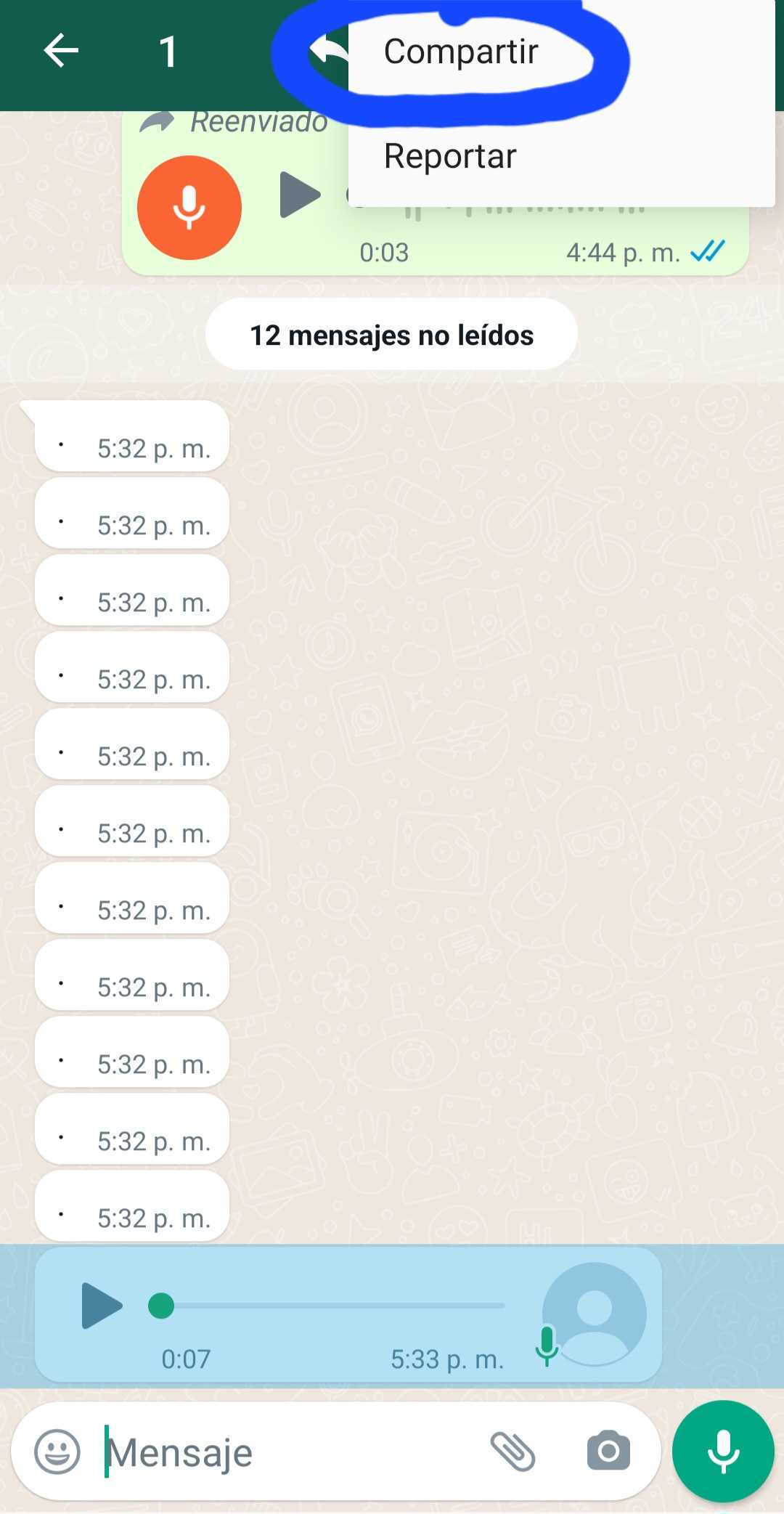Viewport: 784px width, 1514px height.
Task: Open the emoji picker
Action: click(57, 1452)
